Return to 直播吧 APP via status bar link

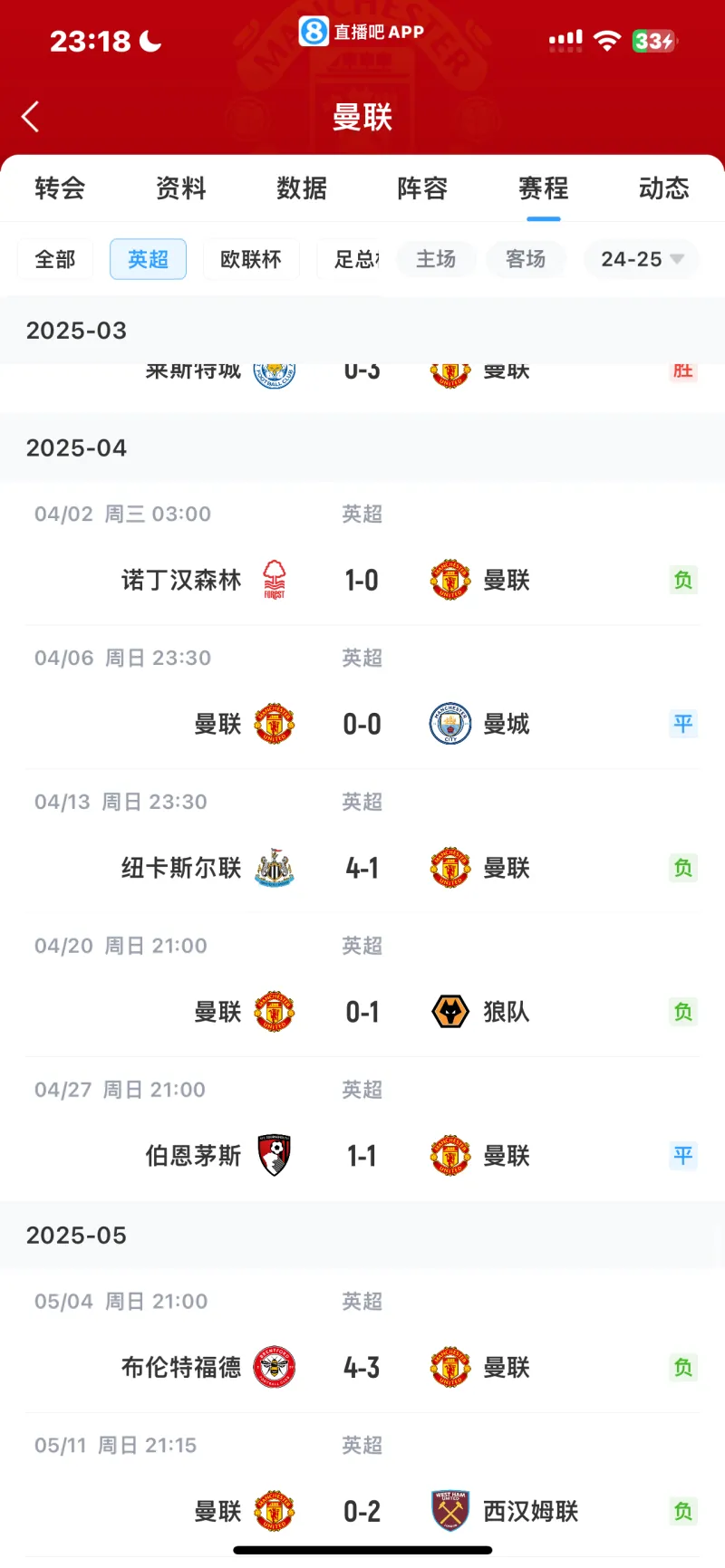point(362,32)
